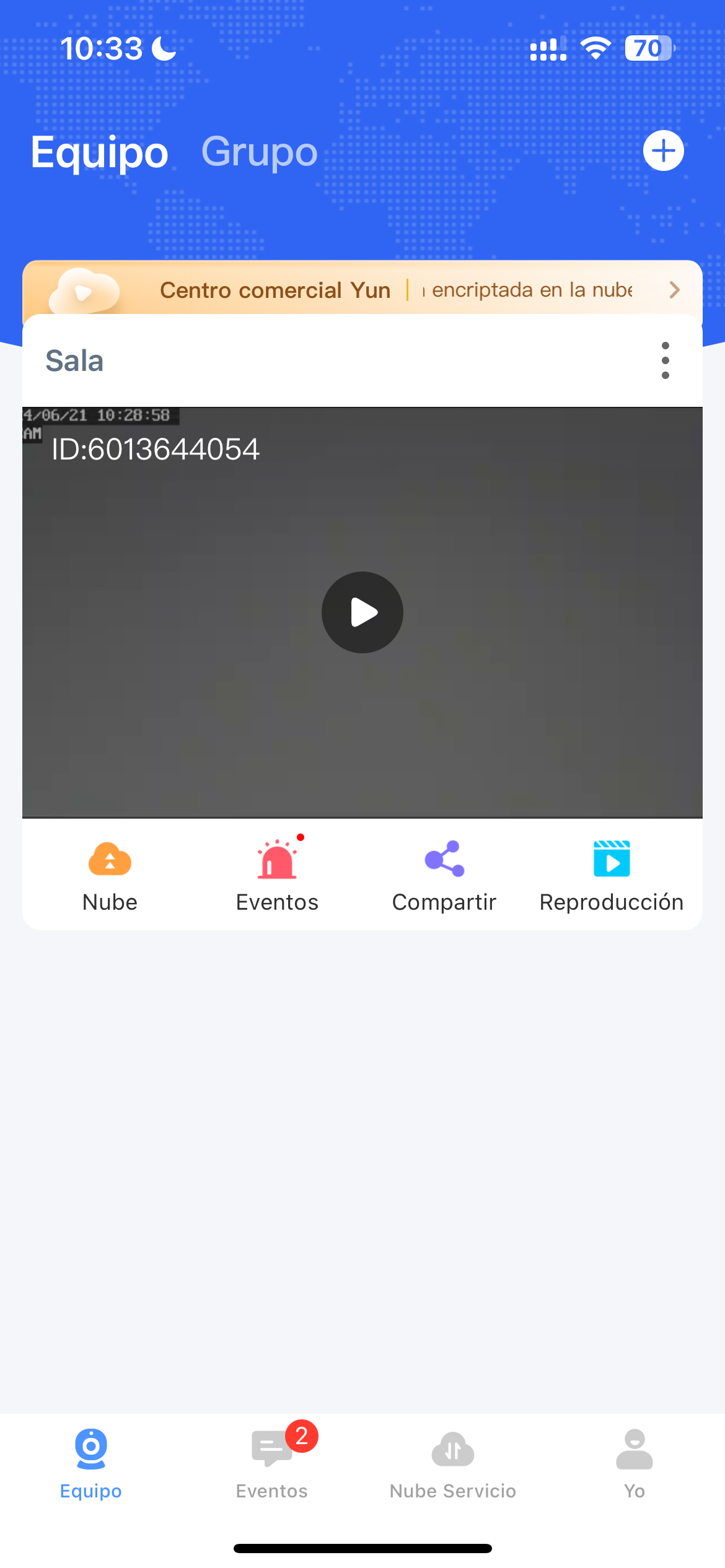This screenshot has width=725, height=1568.
Task: Select Equipo in bottom navigation
Action: [x=91, y=1463]
